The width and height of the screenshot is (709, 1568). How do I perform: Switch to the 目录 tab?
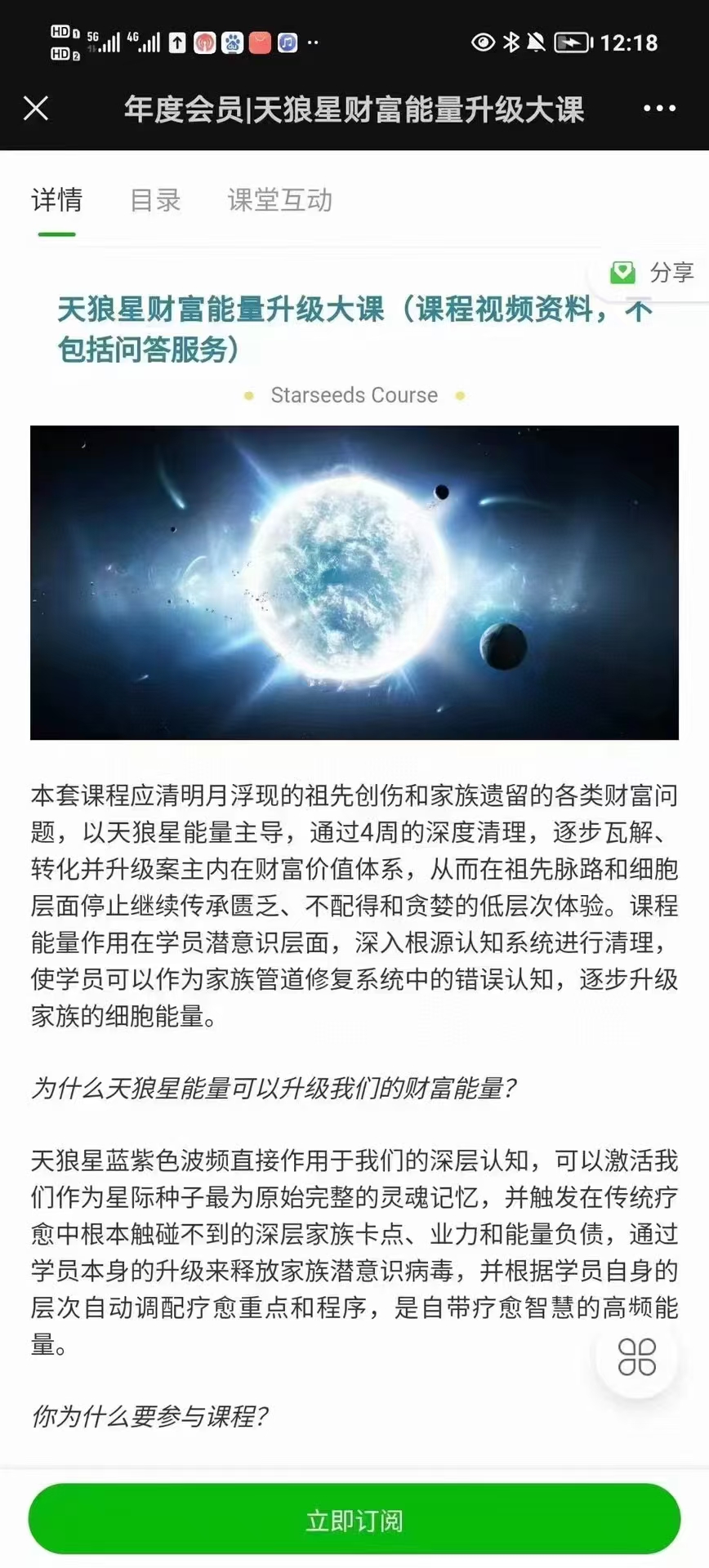[x=155, y=200]
